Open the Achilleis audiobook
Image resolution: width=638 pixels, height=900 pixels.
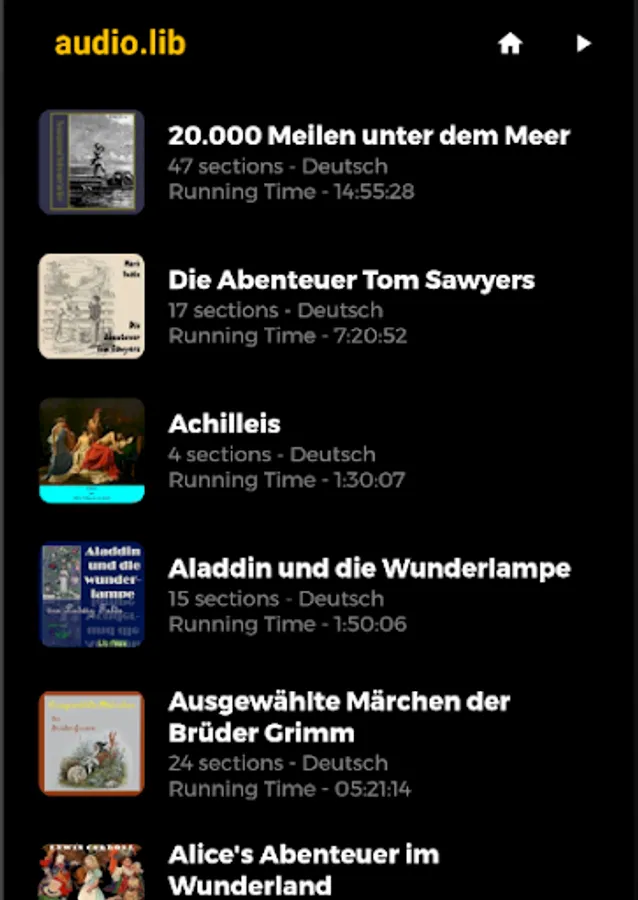click(318, 451)
